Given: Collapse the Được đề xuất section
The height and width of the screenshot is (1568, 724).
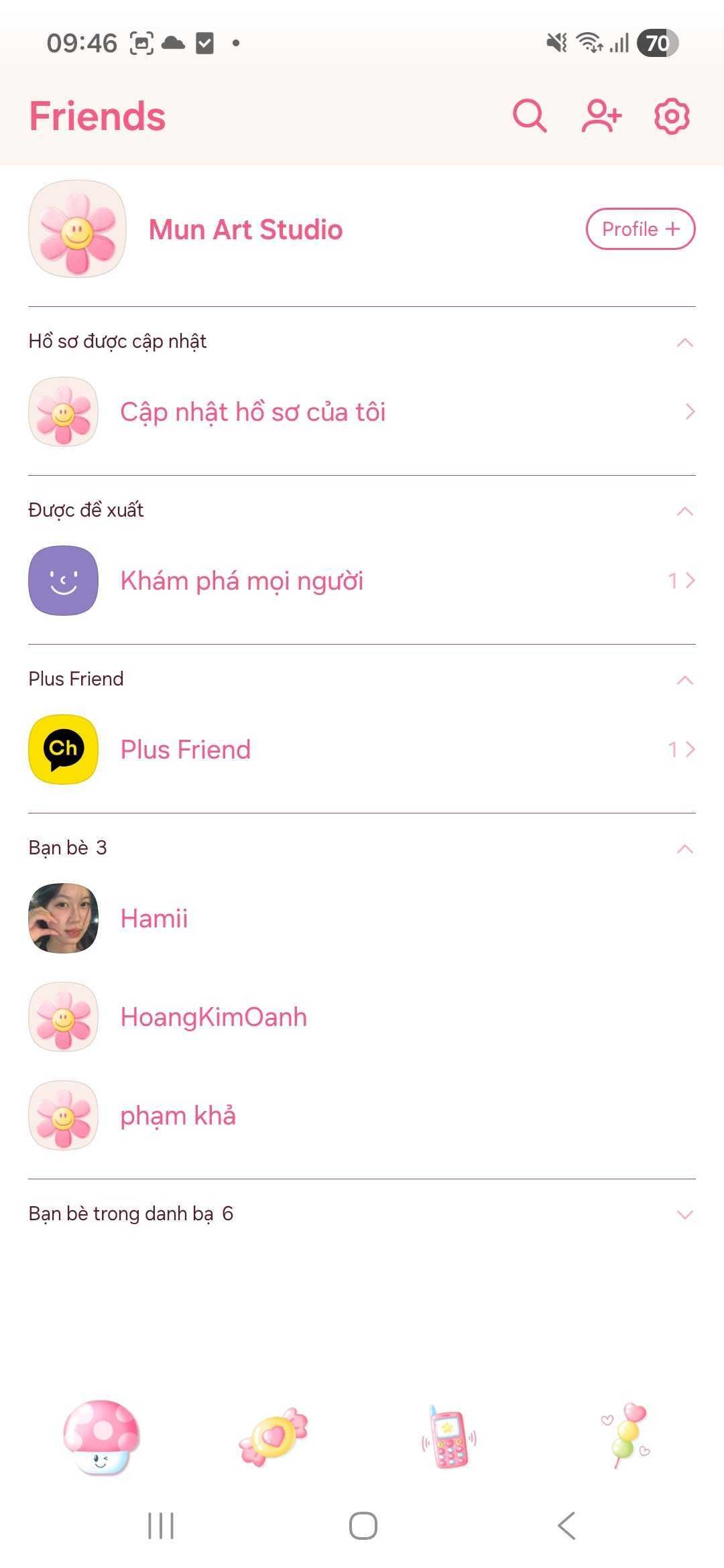Looking at the screenshot, I should pyautogui.click(x=684, y=511).
